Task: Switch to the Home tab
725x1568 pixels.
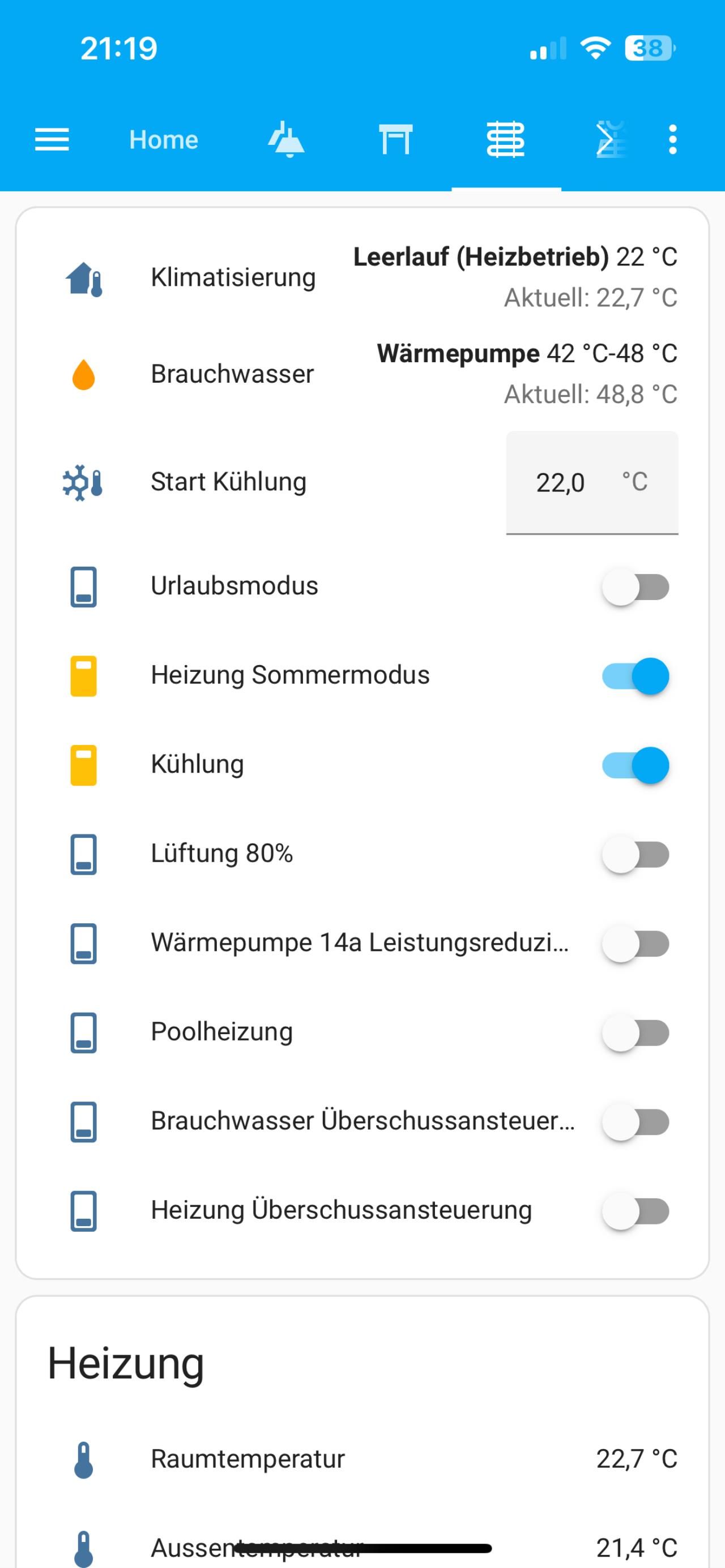Action: click(163, 140)
